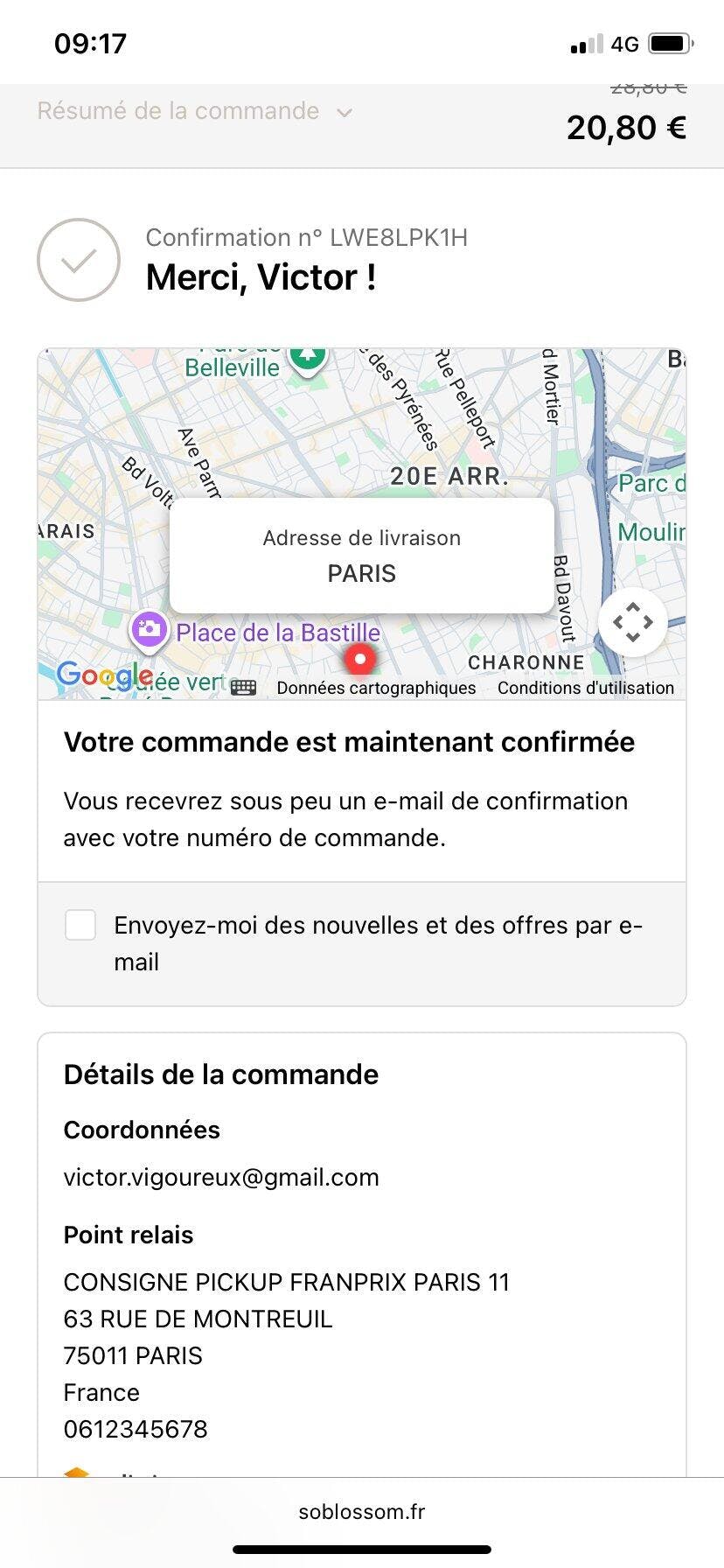Open Place de la Bastille map marker
The width and height of the screenshot is (724, 1568).
[x=150, y=629]
